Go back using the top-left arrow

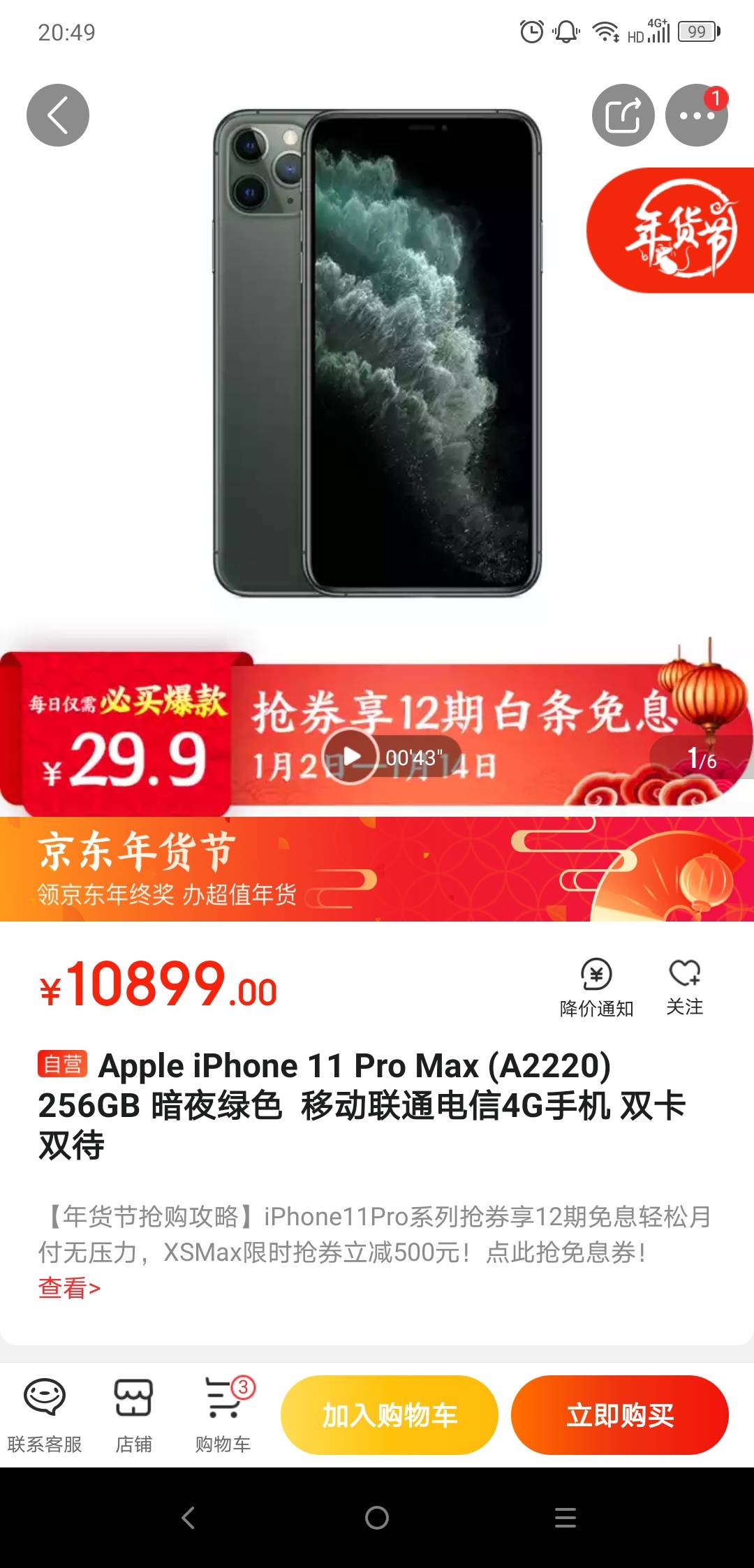[58, 115]
